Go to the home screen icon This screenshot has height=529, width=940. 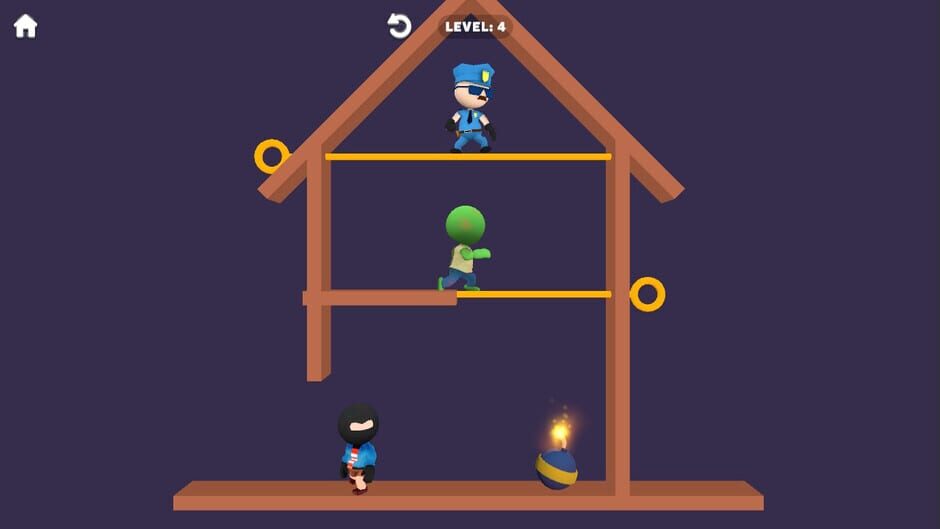25,26
